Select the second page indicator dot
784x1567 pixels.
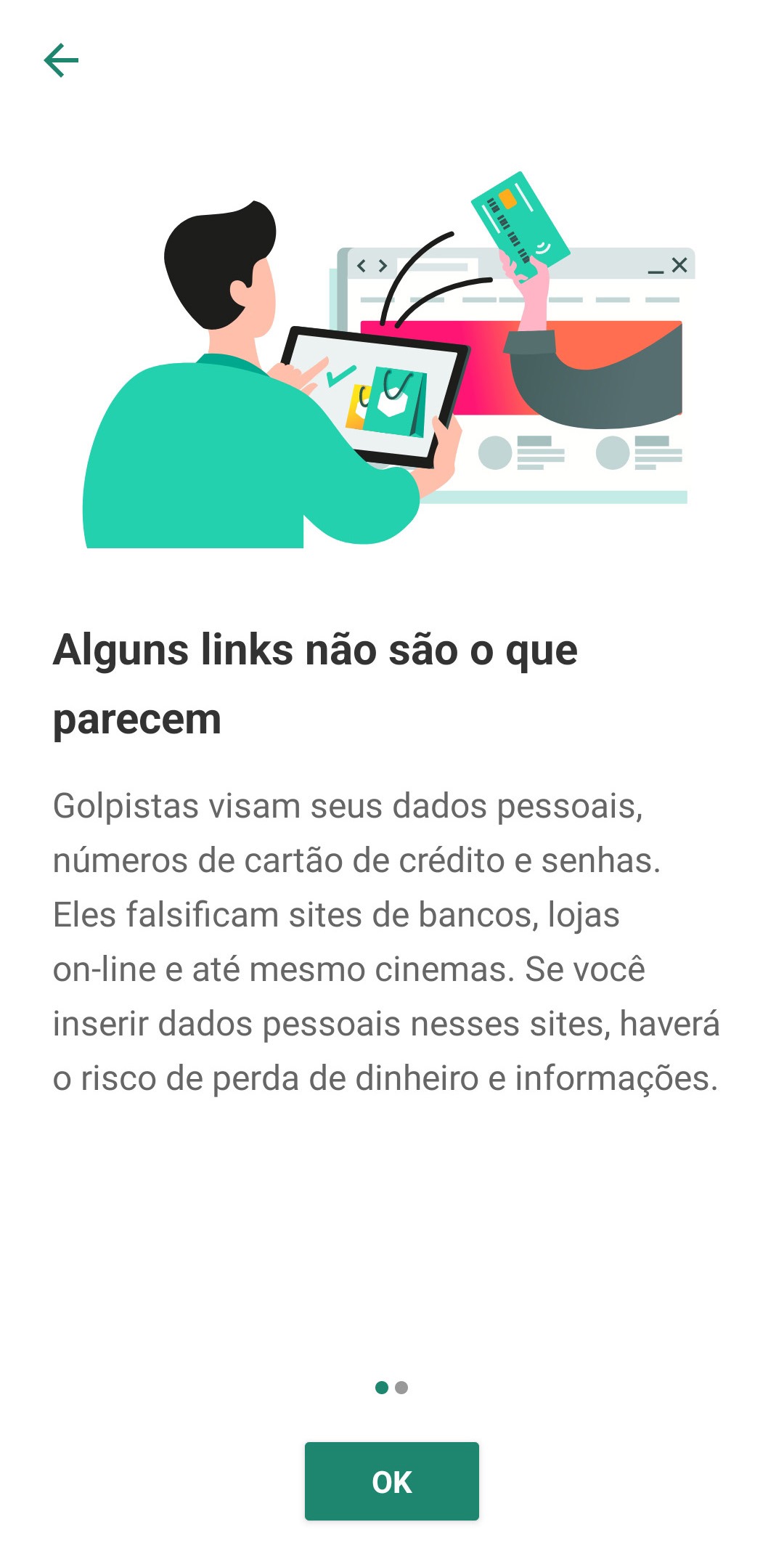tap(401, 1388)
